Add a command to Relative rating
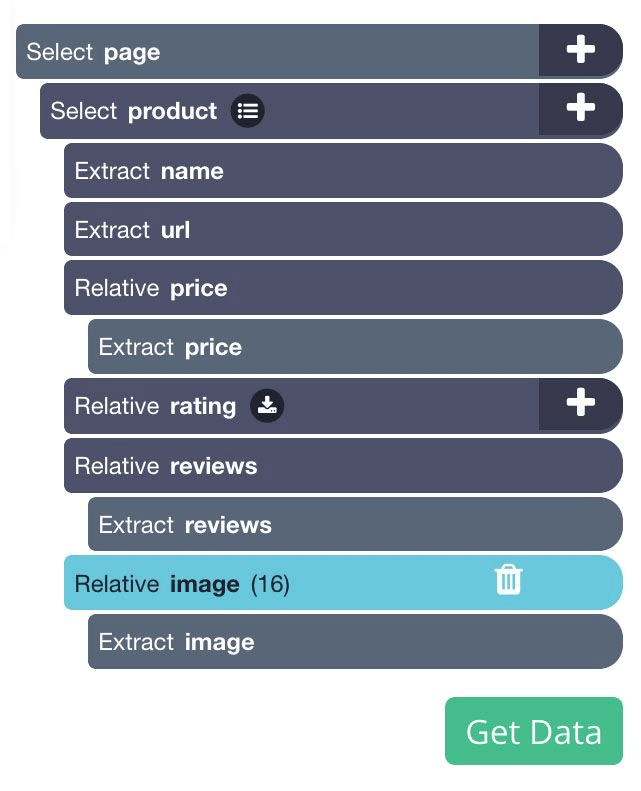This screenshot has width=641, height=791. (580, 404)
